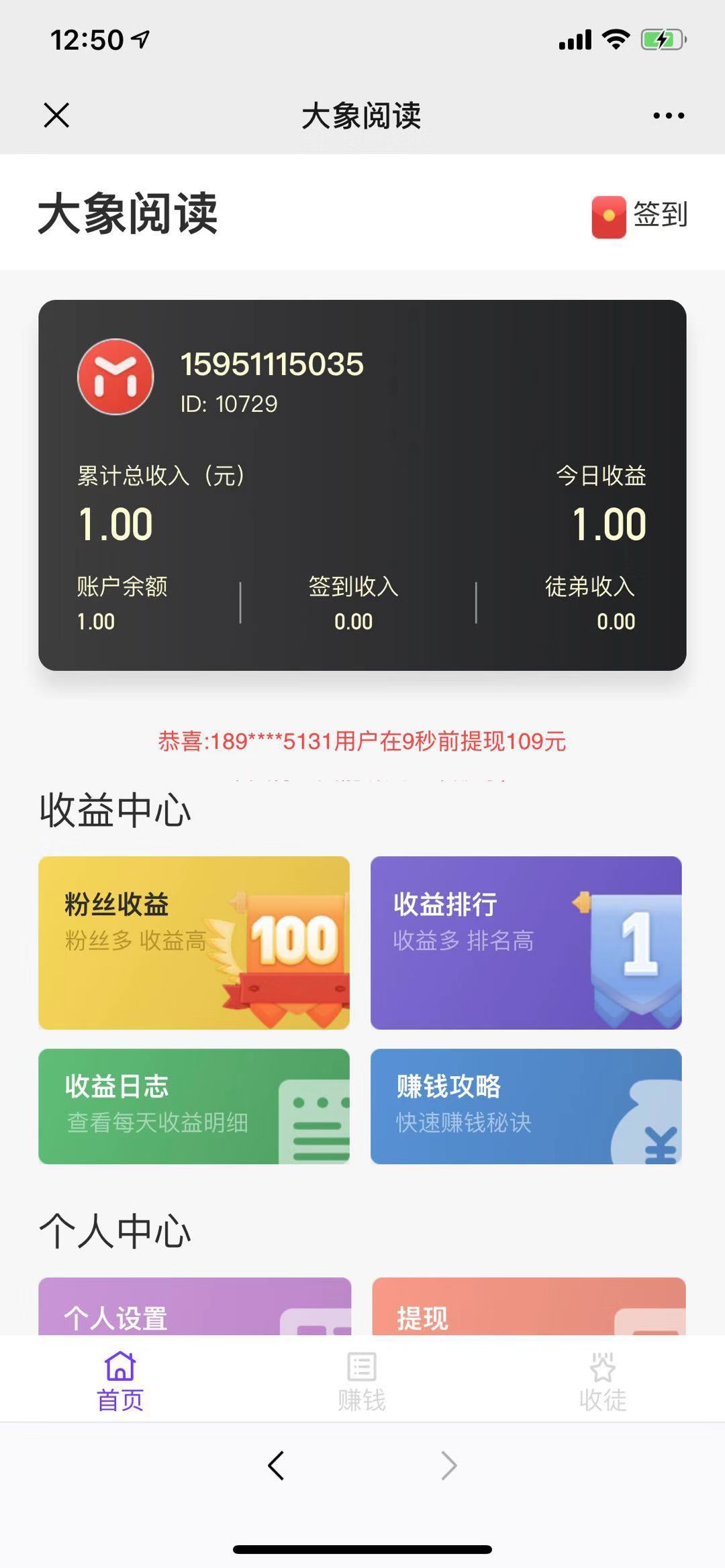The width and height of the screenshot is (725, 1568).
Task: Tap the 签到 sign-in link
Action: (659, 216)
